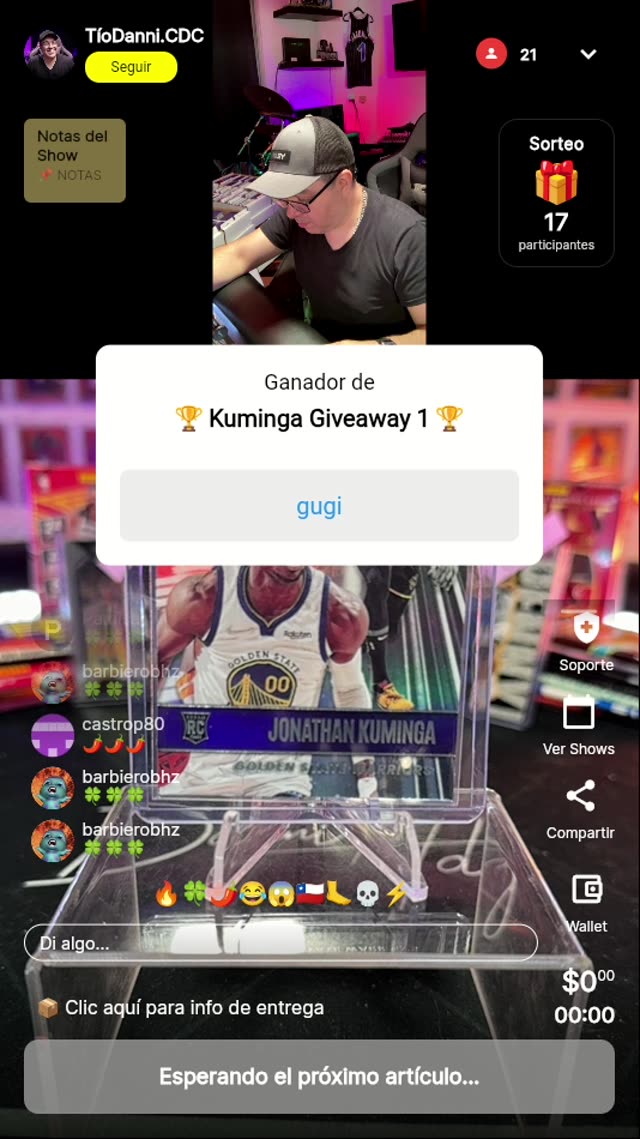
Task: Tap the 'Di algo...' chat field
Action: (280, 942)
